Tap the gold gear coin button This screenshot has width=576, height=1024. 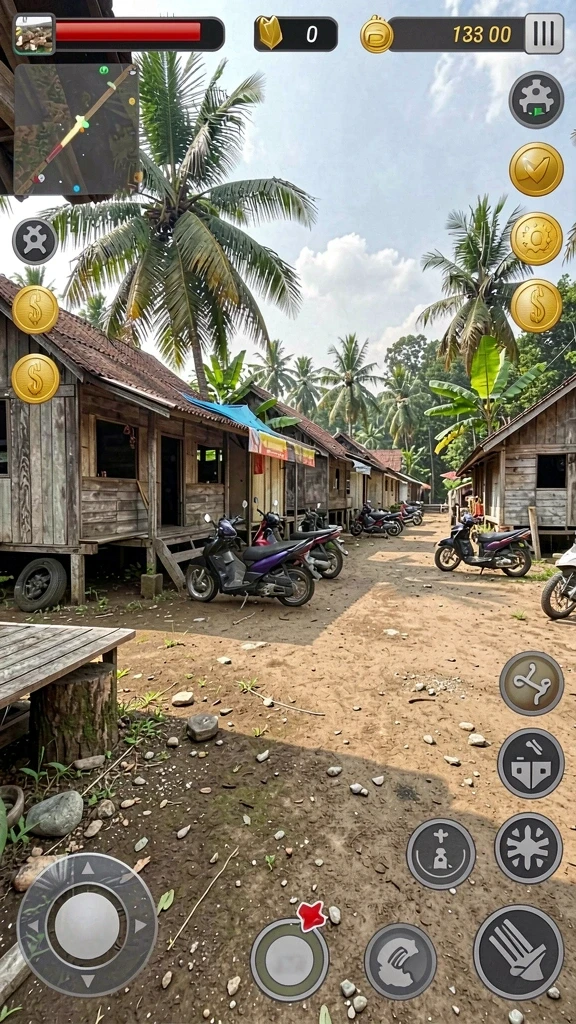[x=536, y=238]
